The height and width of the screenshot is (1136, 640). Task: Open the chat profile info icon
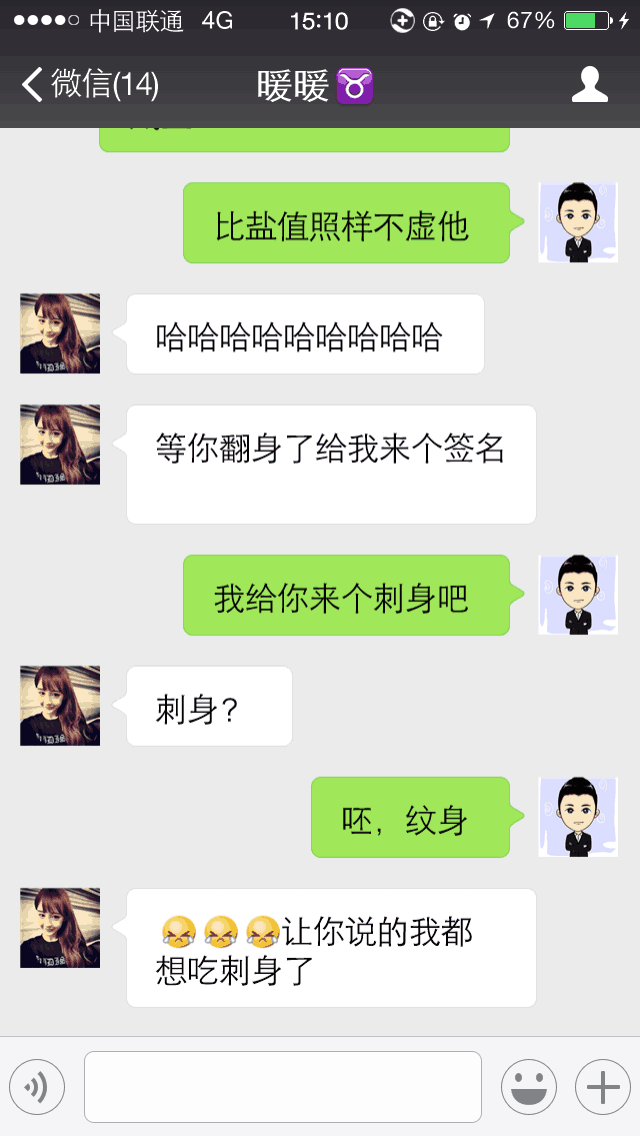coord(589,85)
